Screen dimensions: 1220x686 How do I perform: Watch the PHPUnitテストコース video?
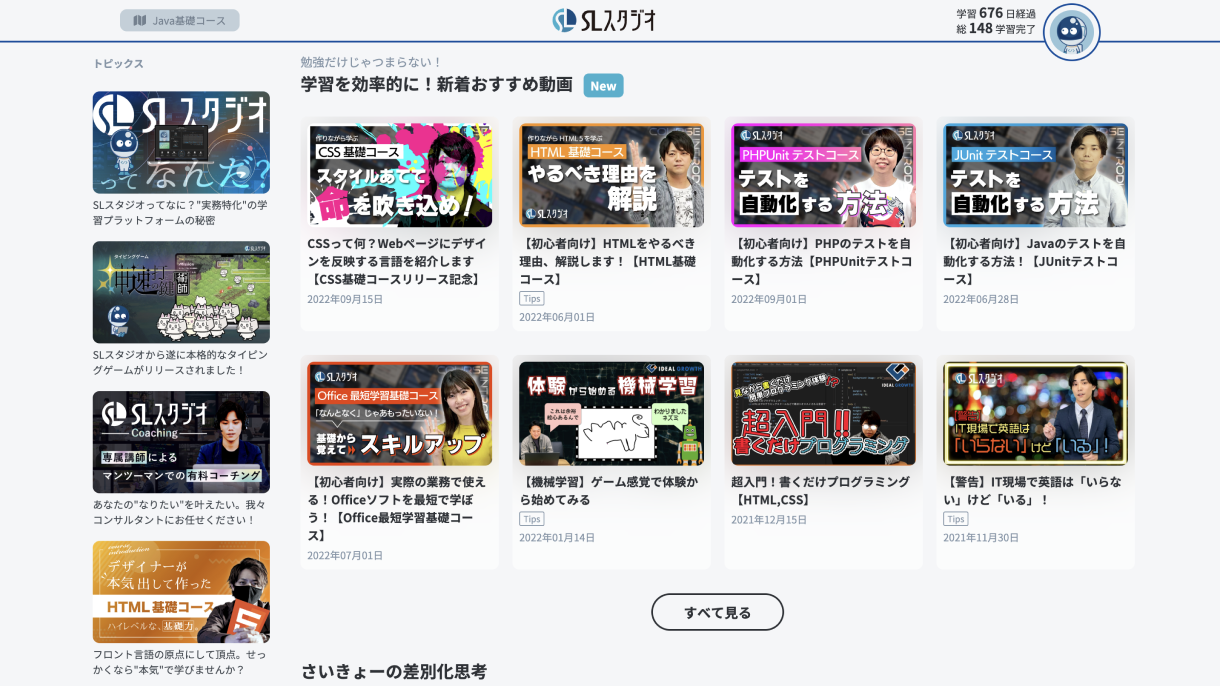coord(823,176)
